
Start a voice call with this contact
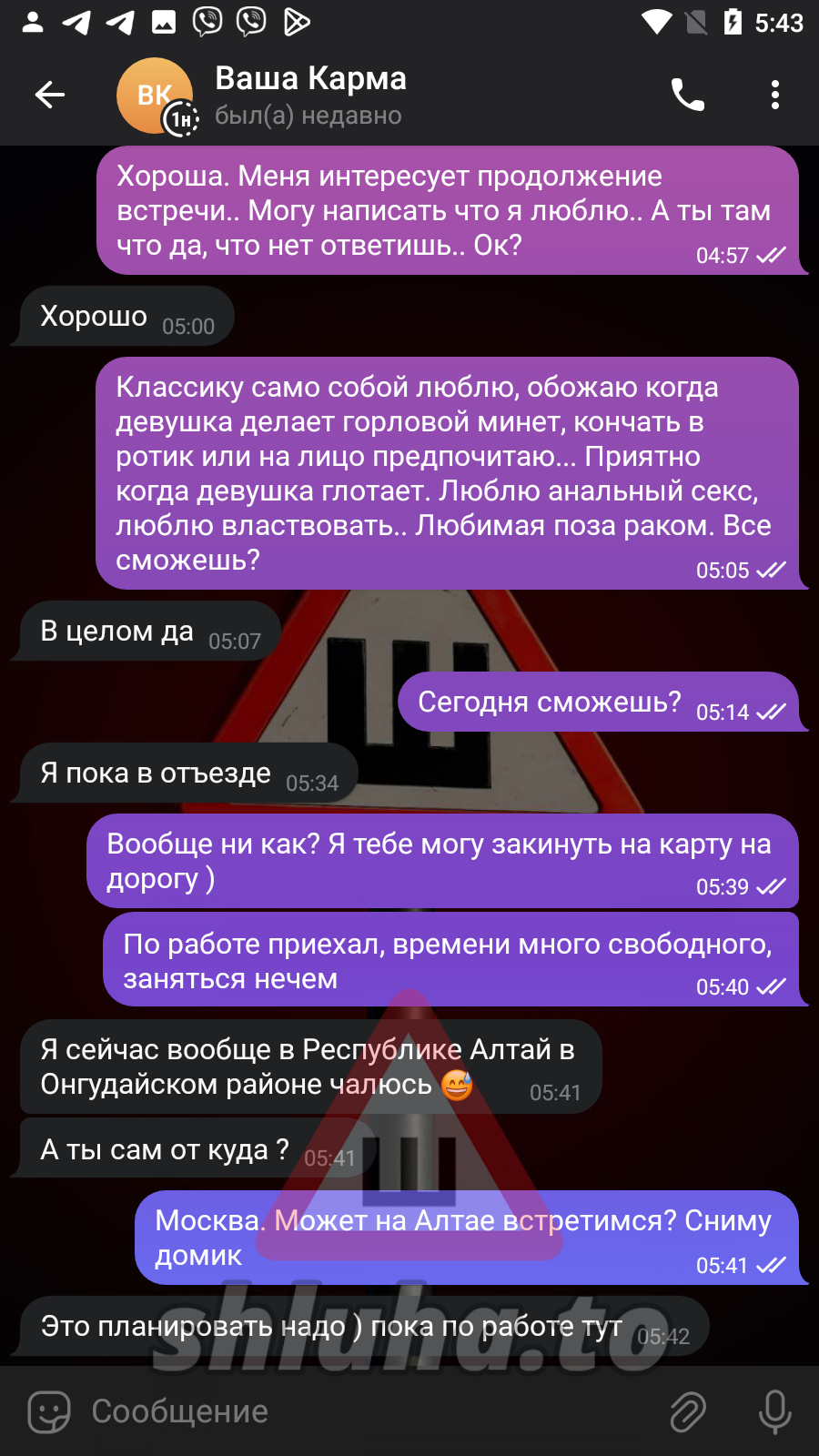687,95
